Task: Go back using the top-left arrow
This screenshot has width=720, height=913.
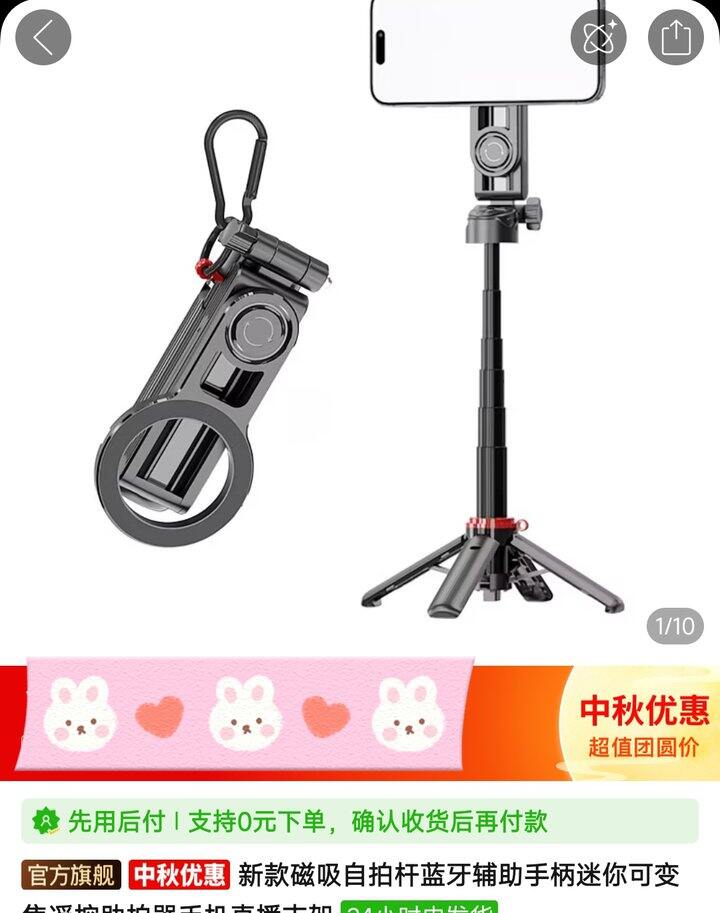Action: (x=43, y=37)
